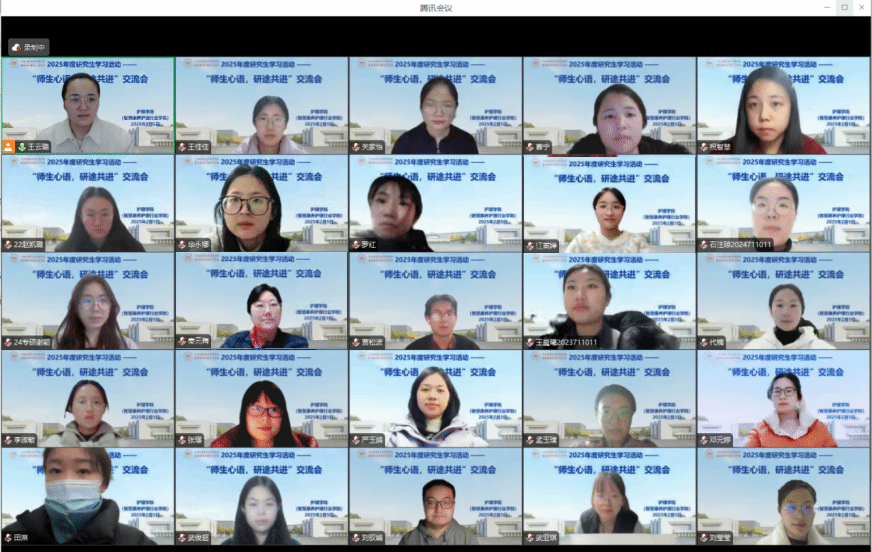Select 张瑾's video tile
The image size is (872, 552).
tap(261, 398)
